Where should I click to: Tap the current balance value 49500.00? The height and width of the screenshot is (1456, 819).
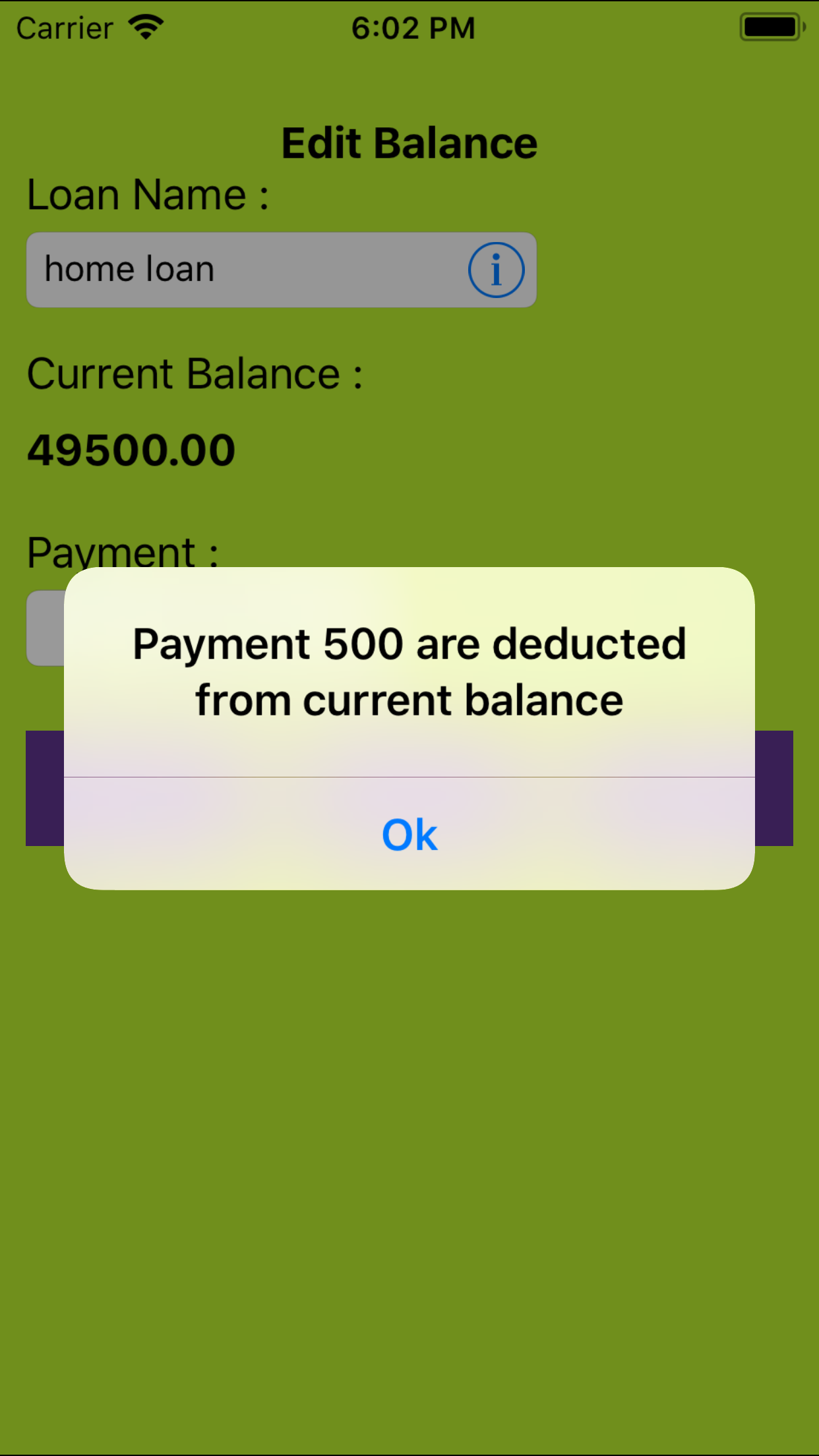(x=130, y=449)
